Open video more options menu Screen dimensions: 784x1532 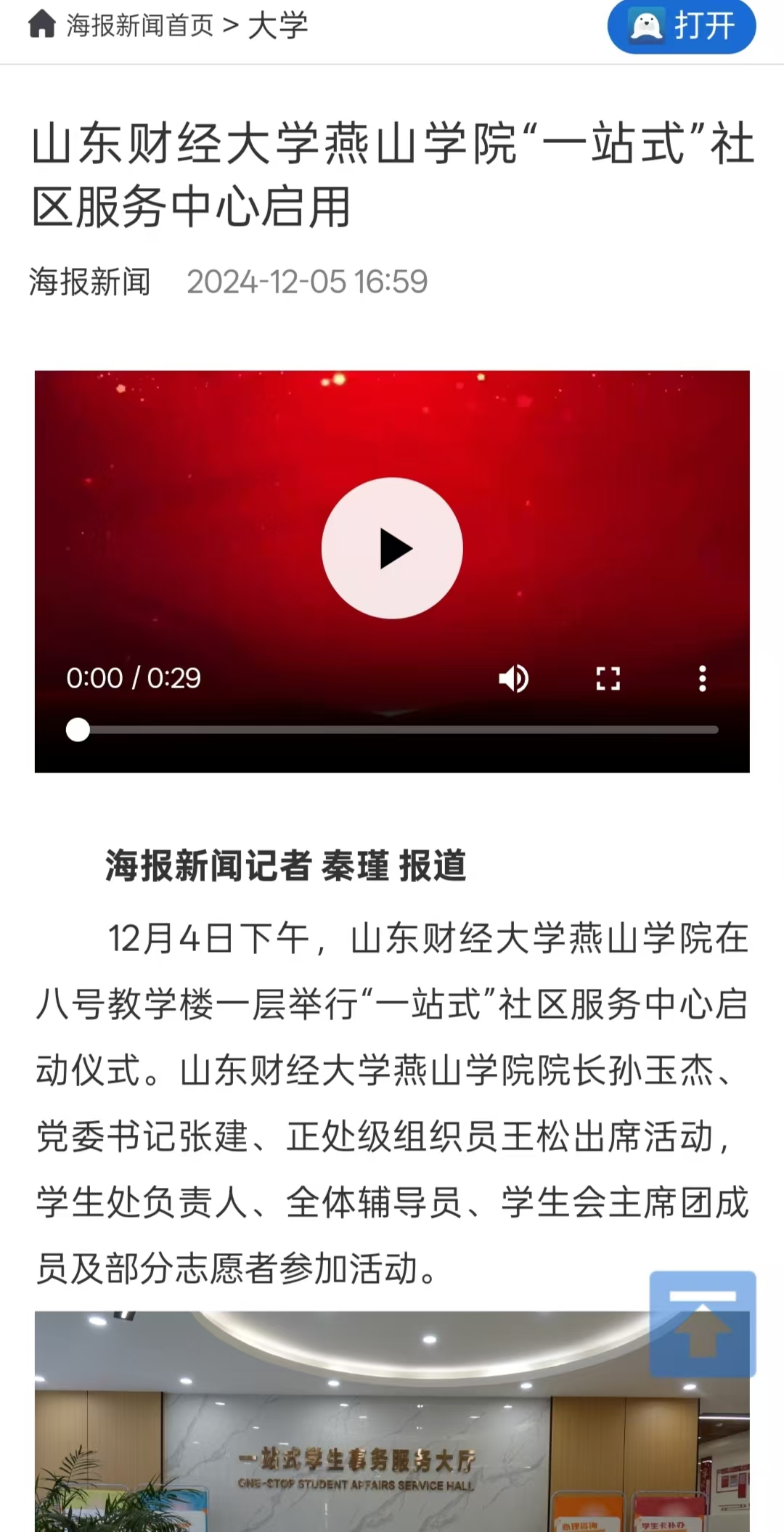[702, 679]
